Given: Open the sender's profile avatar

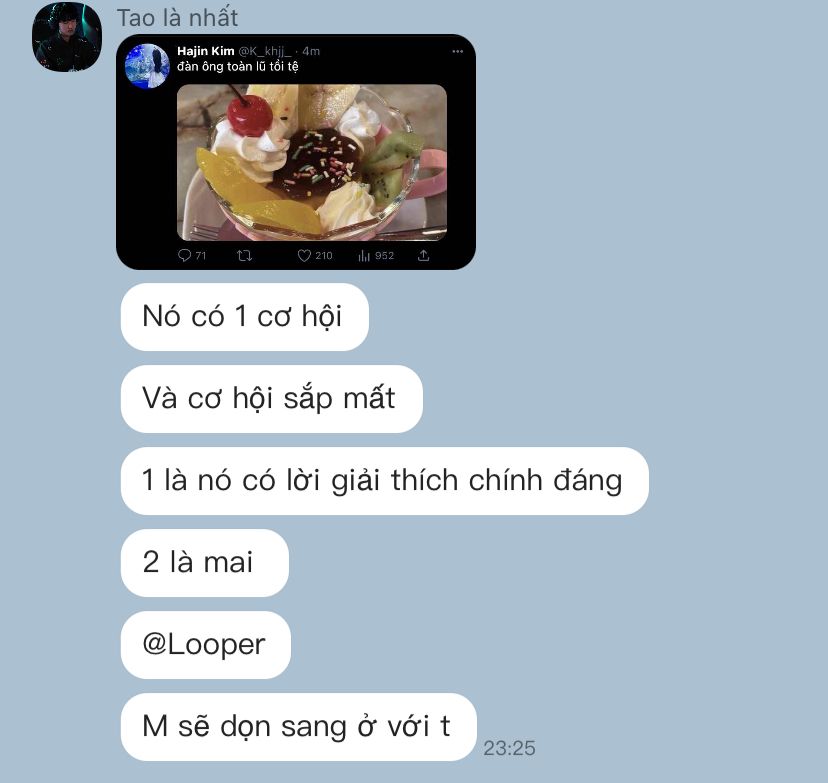Looking at the screenshot, I should point(67,37).
